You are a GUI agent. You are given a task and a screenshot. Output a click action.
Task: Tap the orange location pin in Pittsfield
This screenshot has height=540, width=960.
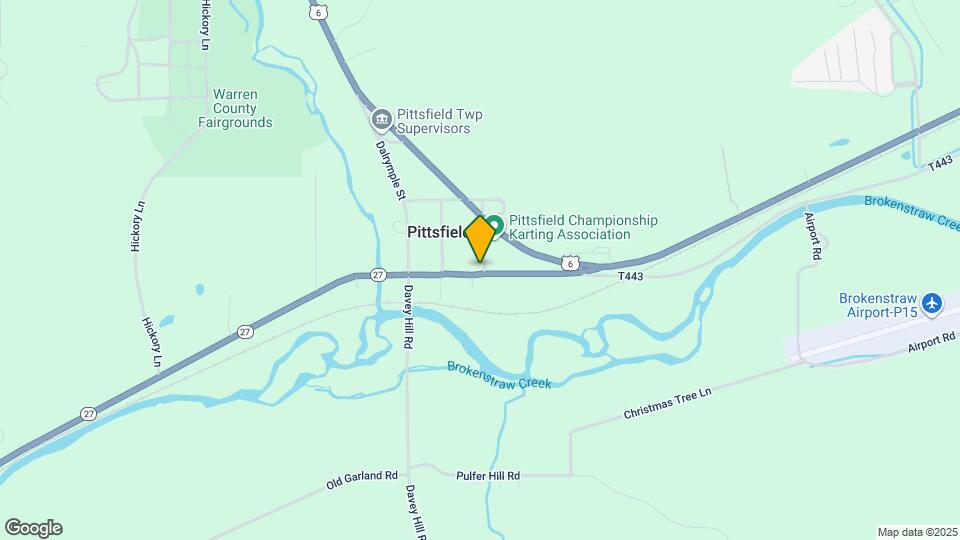click(481, 238)
